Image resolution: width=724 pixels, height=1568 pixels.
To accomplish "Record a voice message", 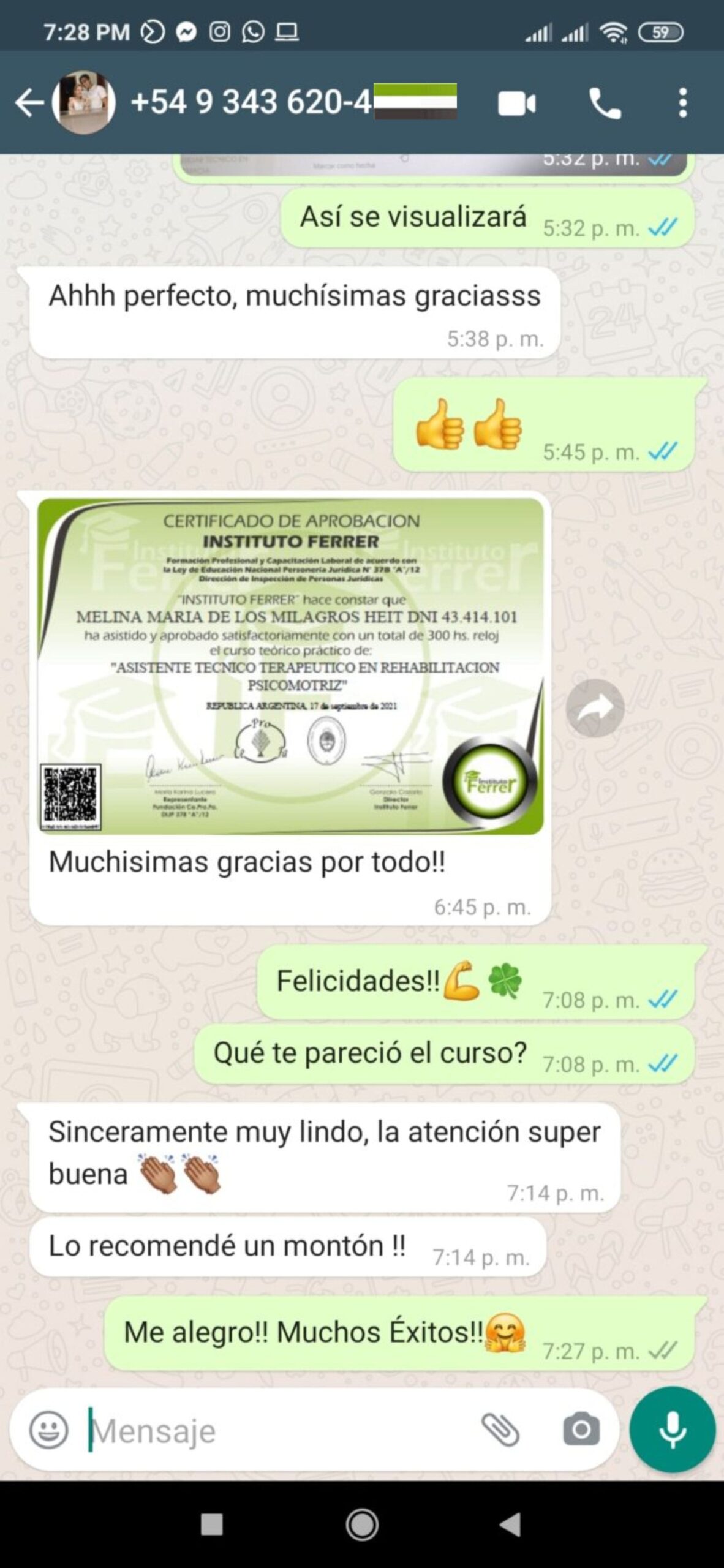I will pyautogui.click(x=672, y=1430).
